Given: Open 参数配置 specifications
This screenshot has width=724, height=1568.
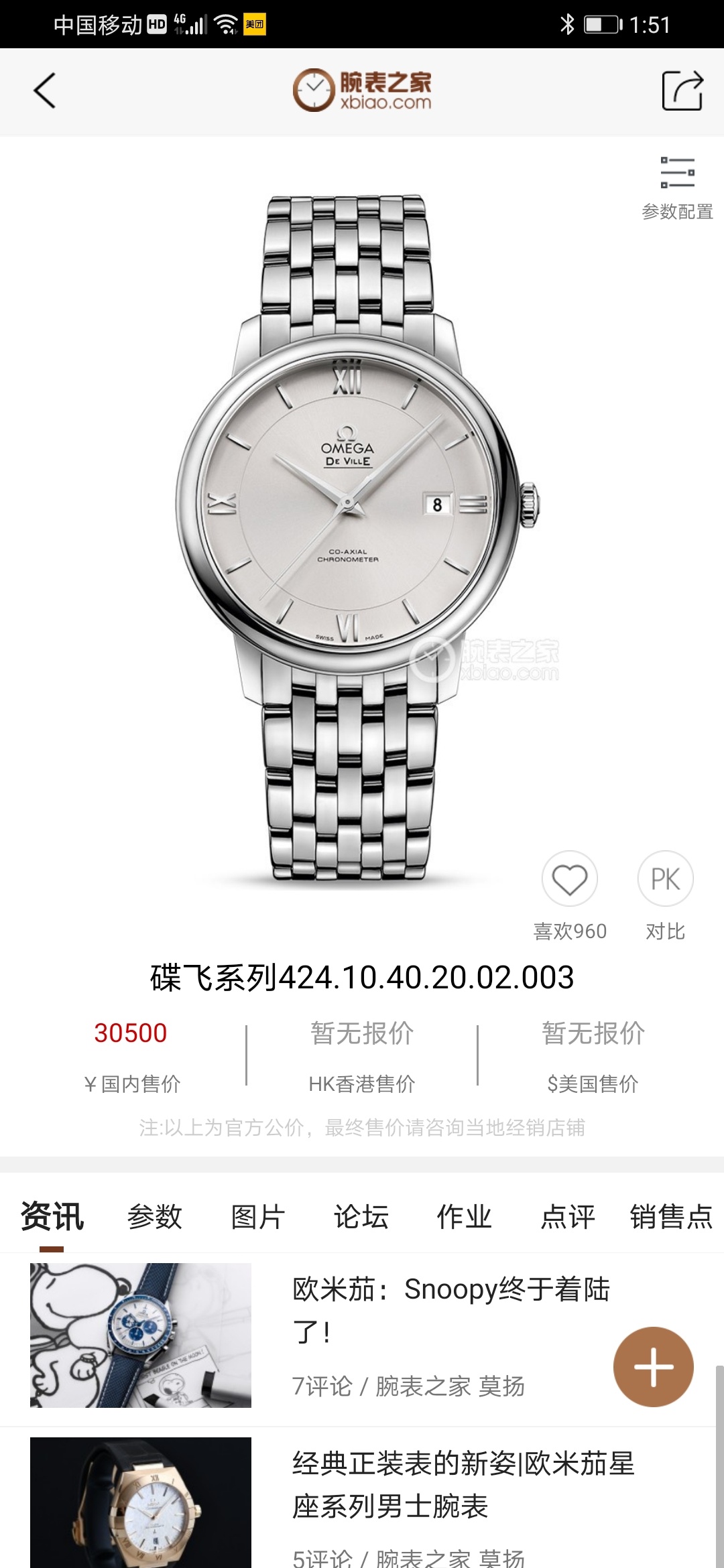Looking at the screenshot, I should [677, 188].
